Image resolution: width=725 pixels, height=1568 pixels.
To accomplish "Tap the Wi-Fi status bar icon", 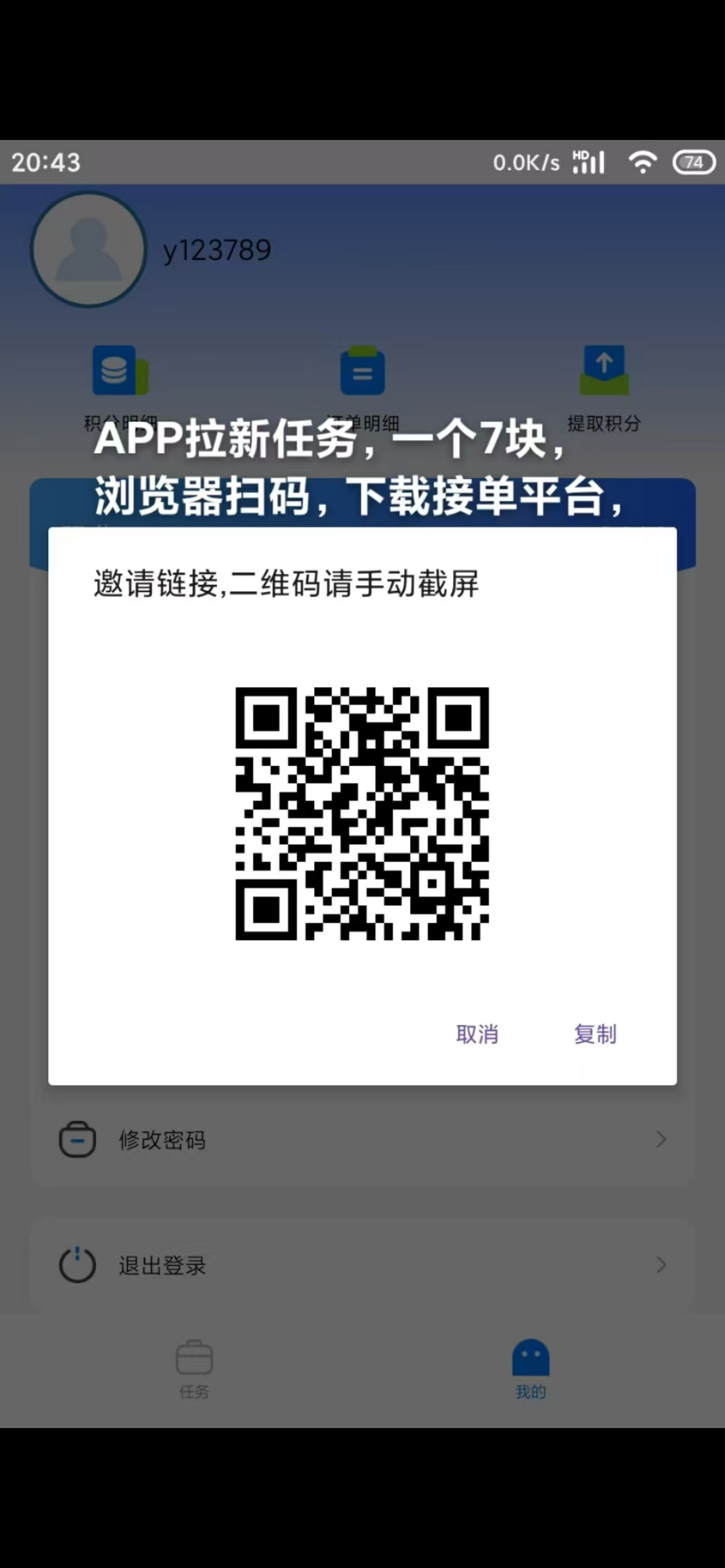I will coord(643,161).
